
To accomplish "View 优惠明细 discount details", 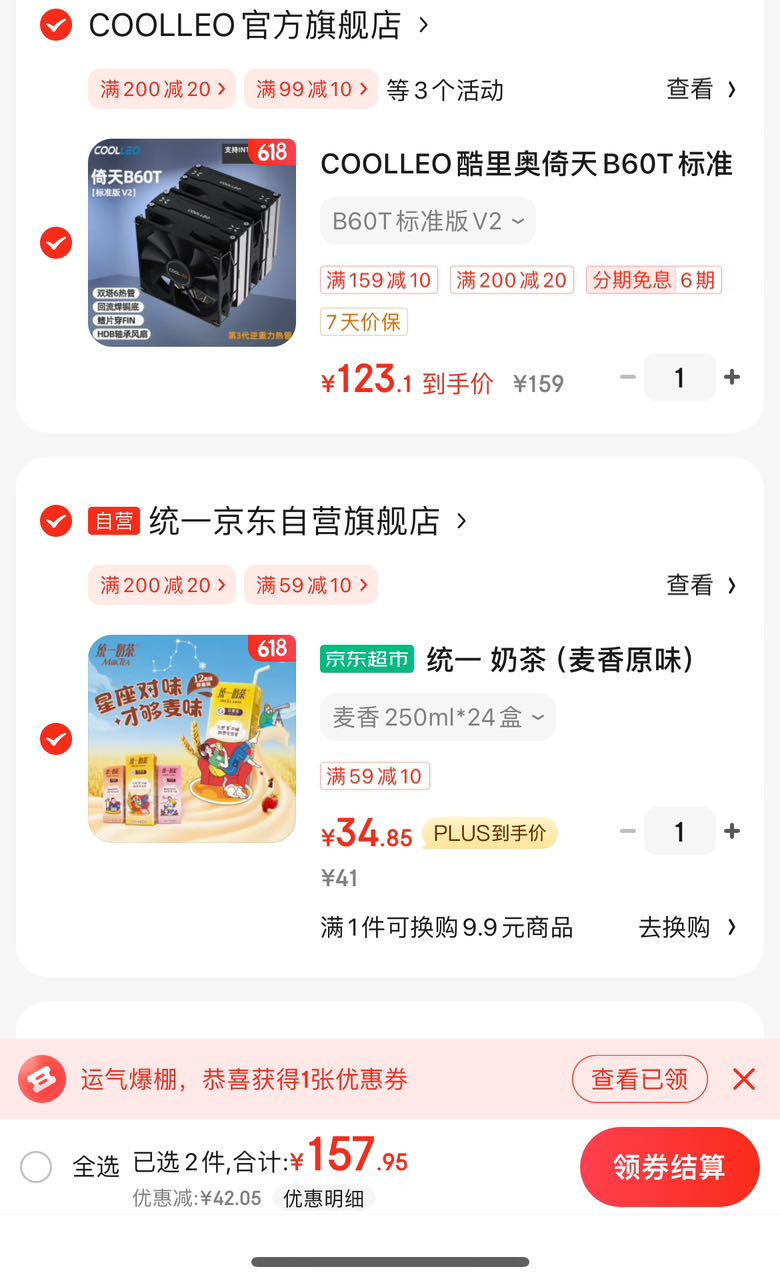I will click(325, 1198).
